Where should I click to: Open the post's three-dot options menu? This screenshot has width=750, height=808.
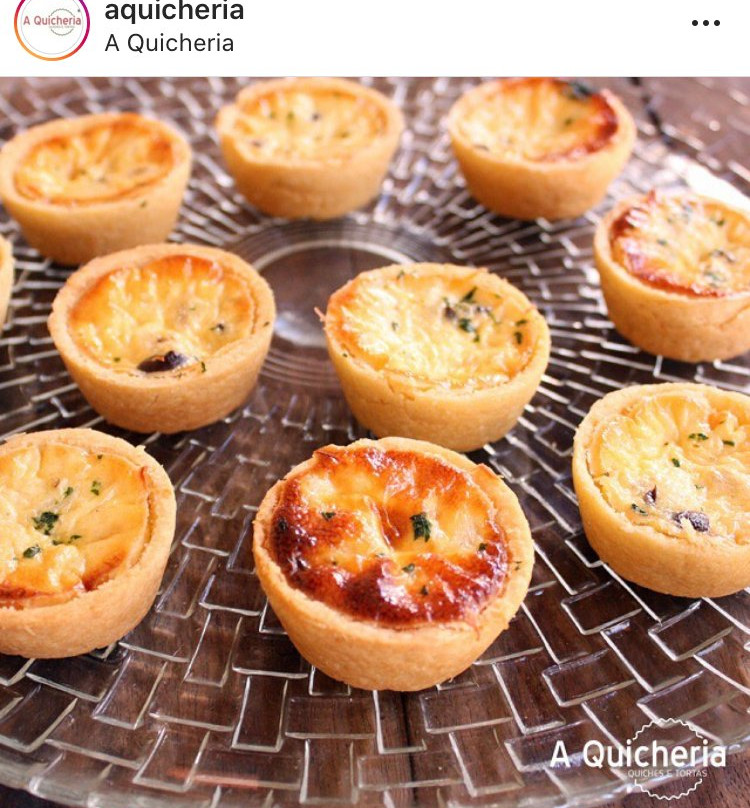pos(705,23)
